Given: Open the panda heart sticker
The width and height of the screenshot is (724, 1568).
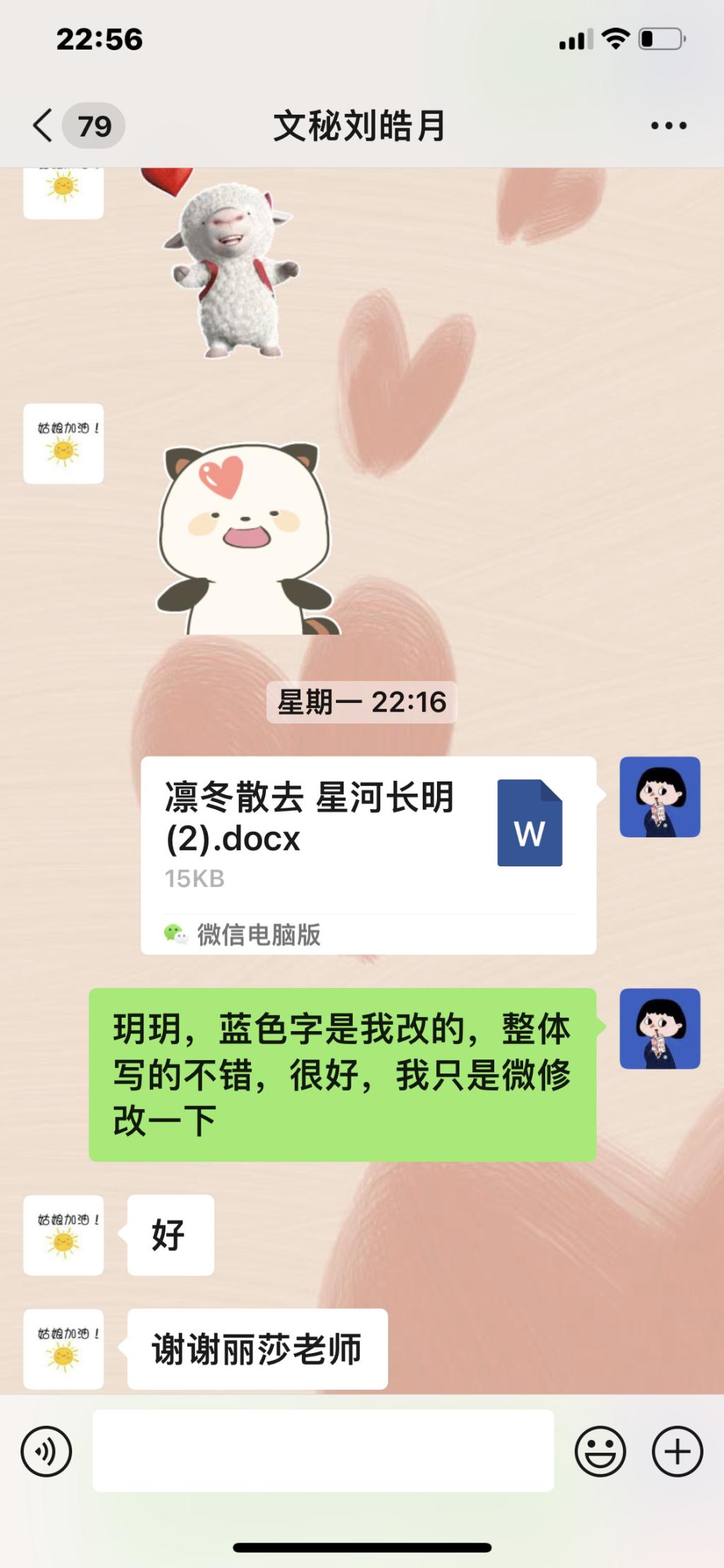Looking at the screenshot, I should click(x=244, y=539).
